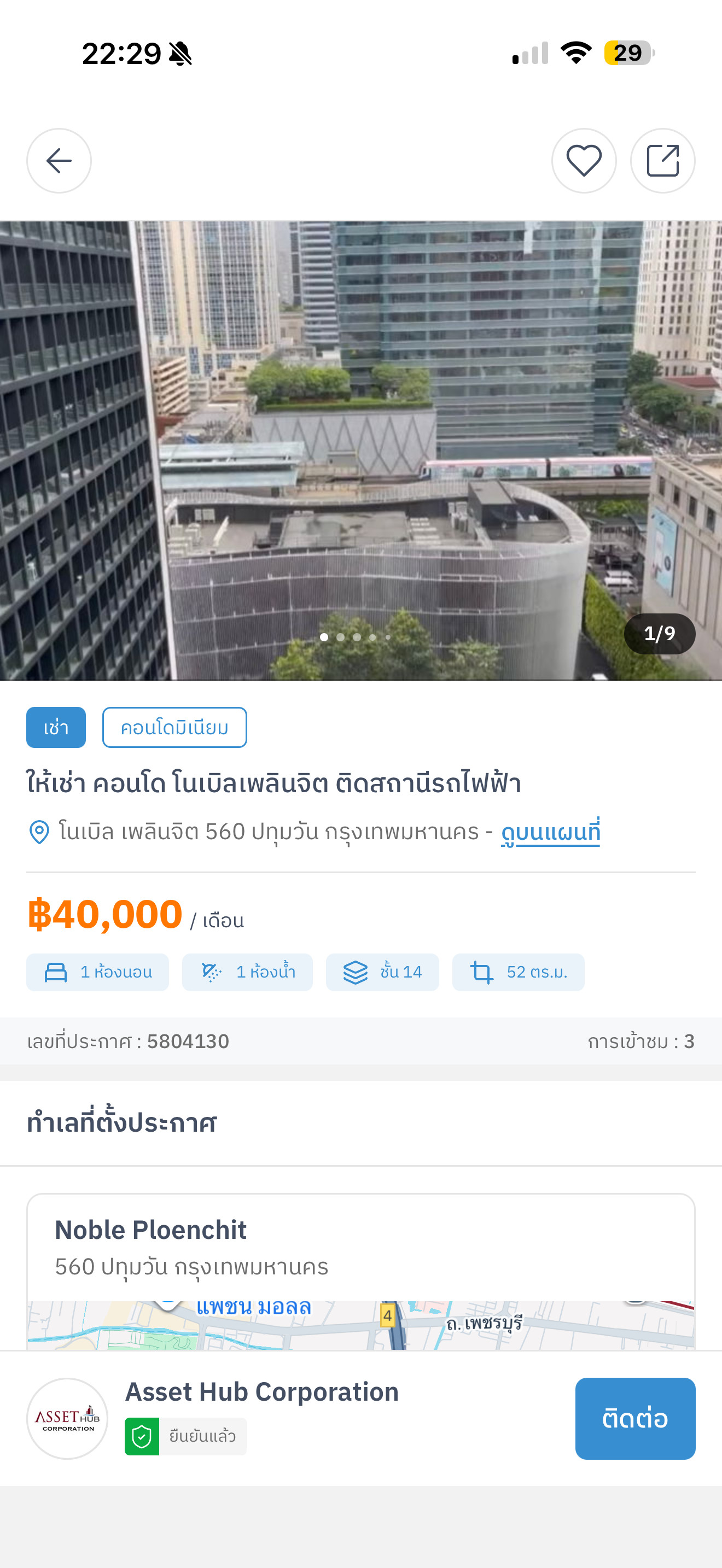Go back using the arrow button
The image size is (722, 1568).
tap(59, 161)
